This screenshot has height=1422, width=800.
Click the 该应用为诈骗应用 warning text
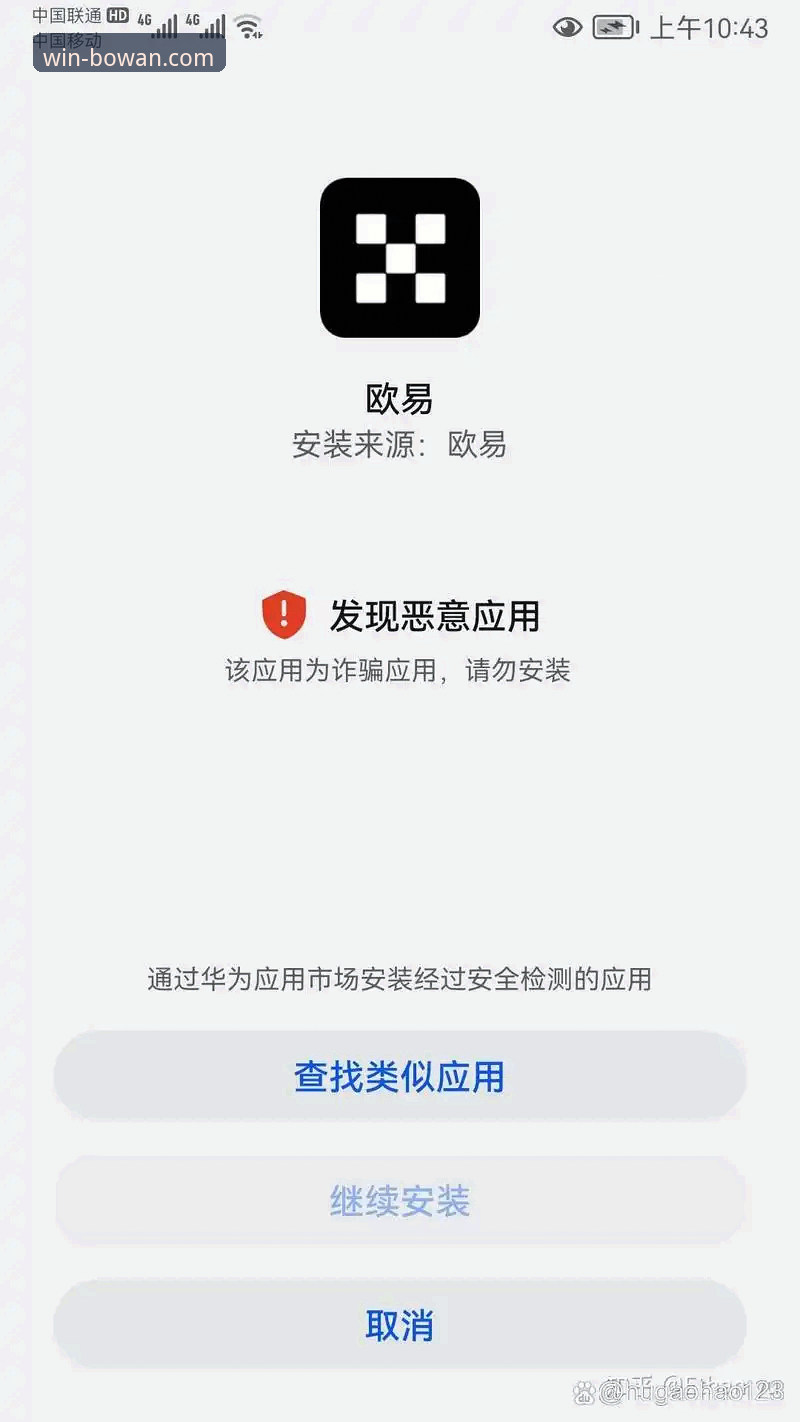399,671
